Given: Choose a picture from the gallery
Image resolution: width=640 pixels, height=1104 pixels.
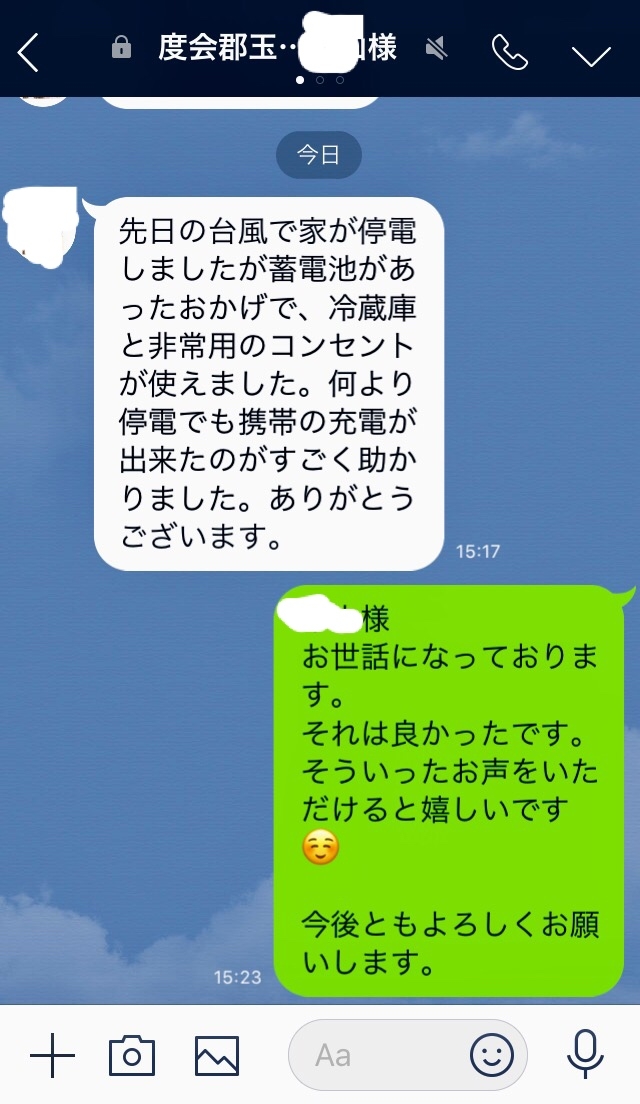Looking at the screenshot, I should [x=217, y=1055].
